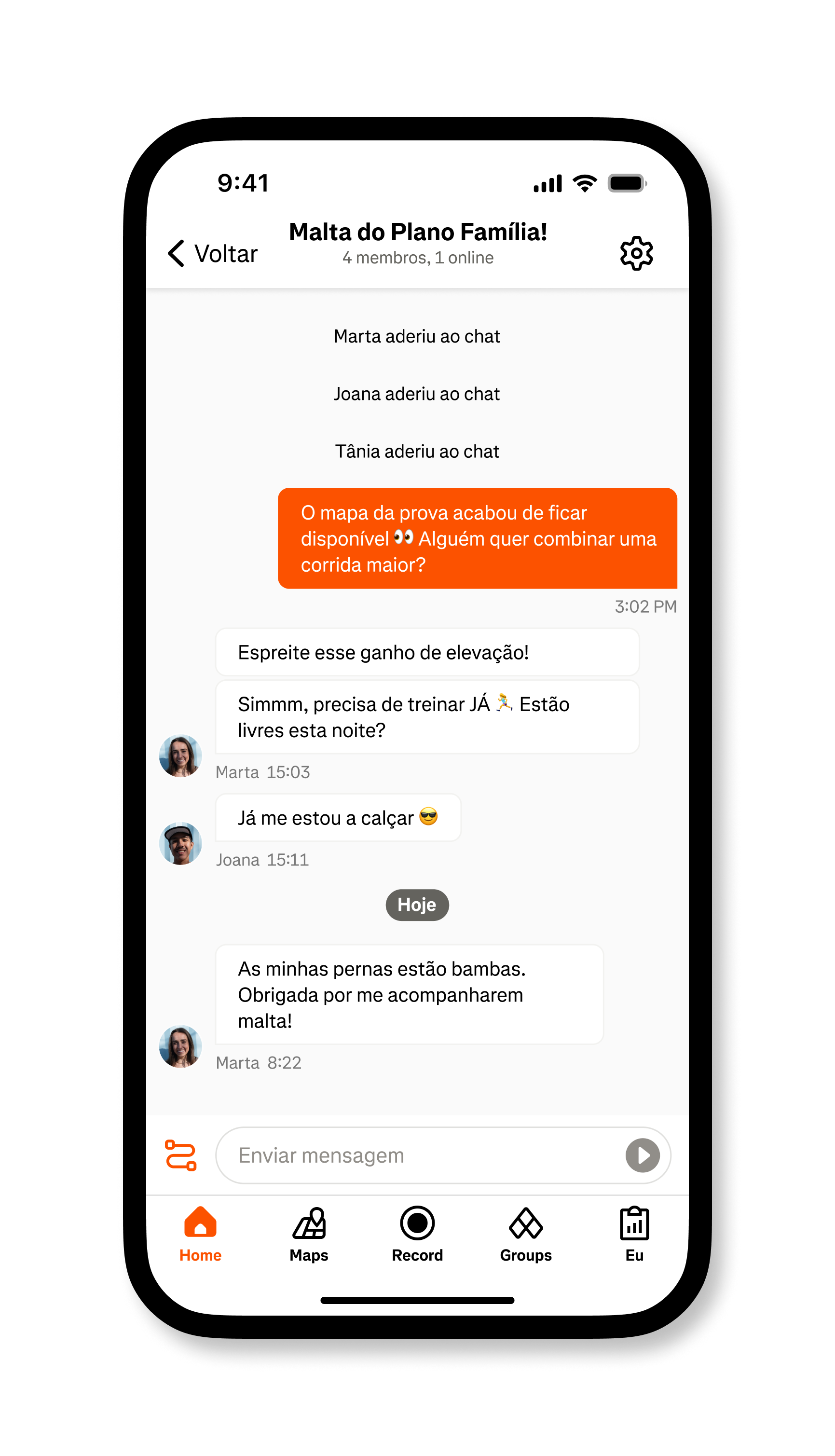Go back with the Voltar button
The width and height of the screenshot is (835, 1456).
click(213, 253)
